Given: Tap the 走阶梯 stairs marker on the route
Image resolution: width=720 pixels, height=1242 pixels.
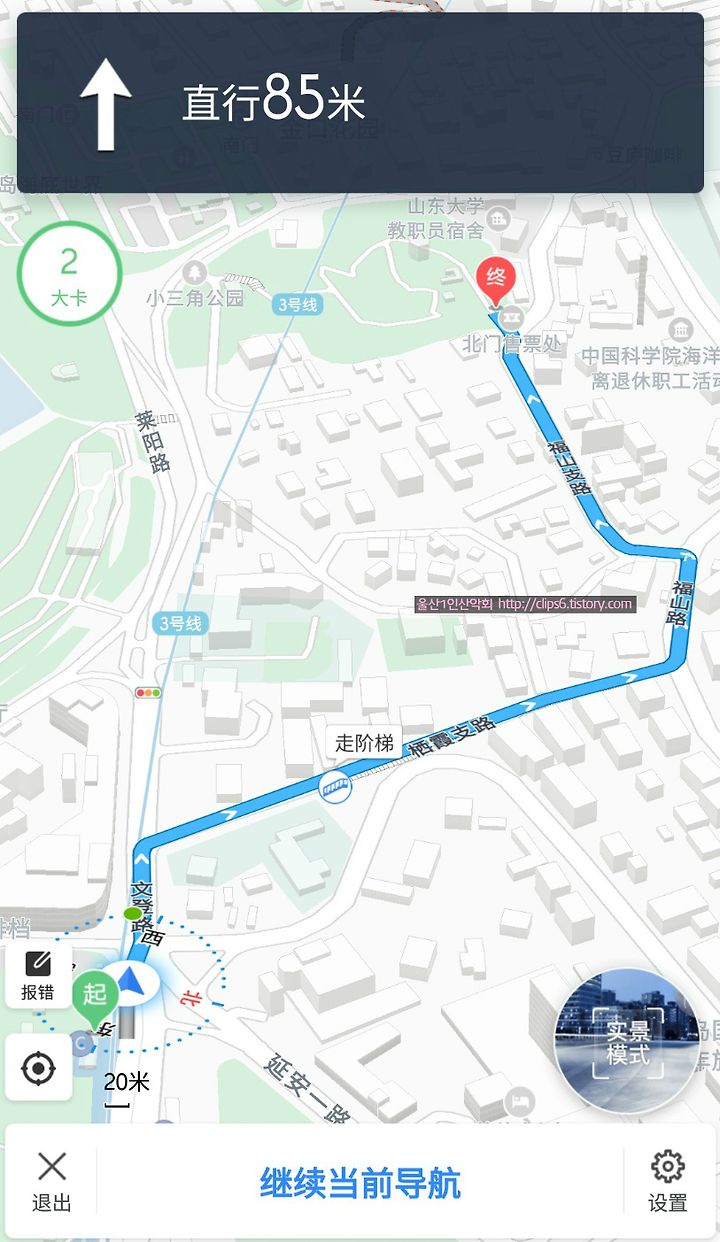Looking at the screenshot, I should (364, 743).
